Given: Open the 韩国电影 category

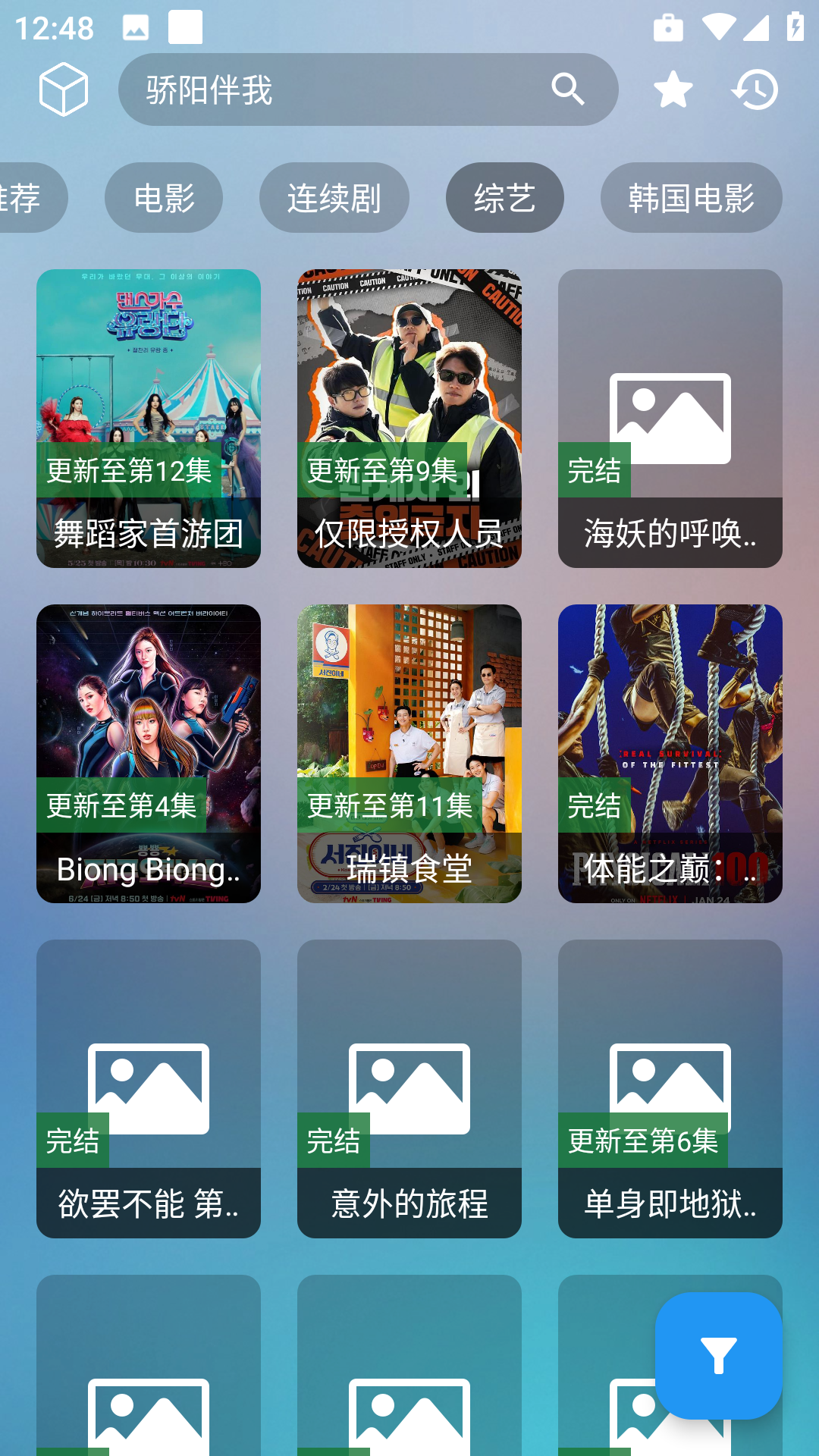Looking at the screenshot, I should click(x=692, y=197).
